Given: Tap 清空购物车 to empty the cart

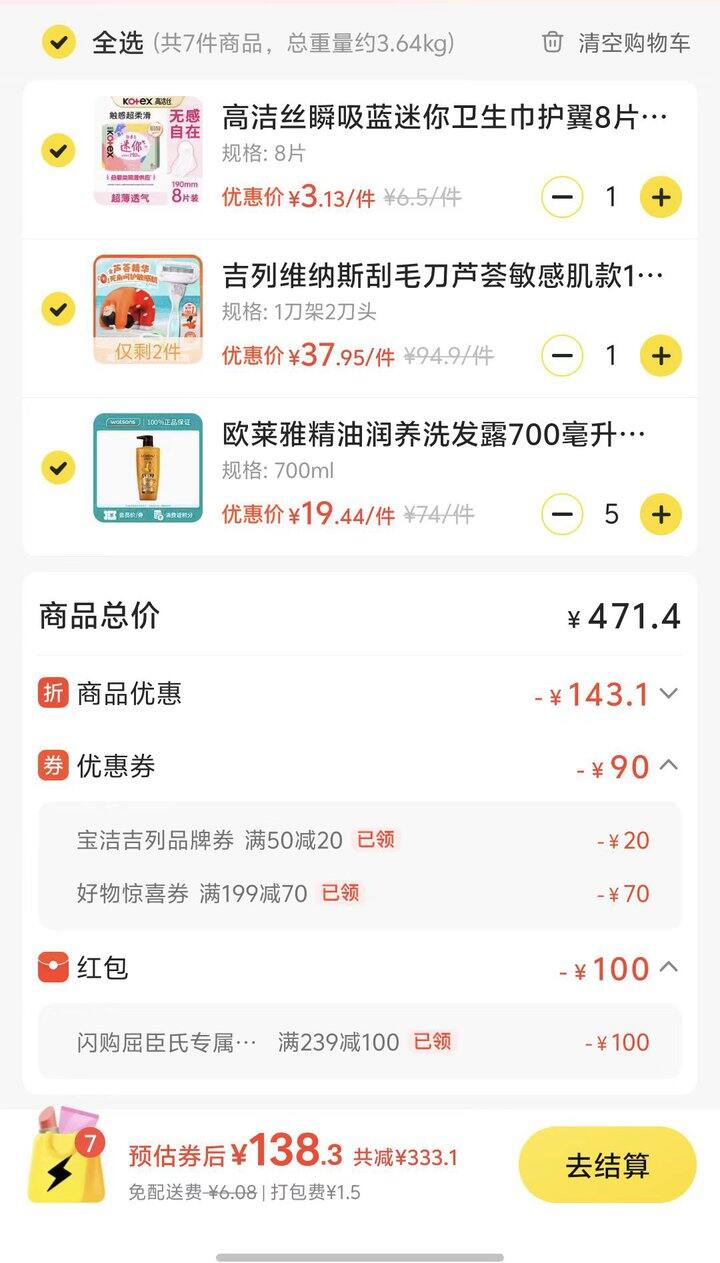Looking at the screenshot, I should pyautogui.click(x=616, y=43).
